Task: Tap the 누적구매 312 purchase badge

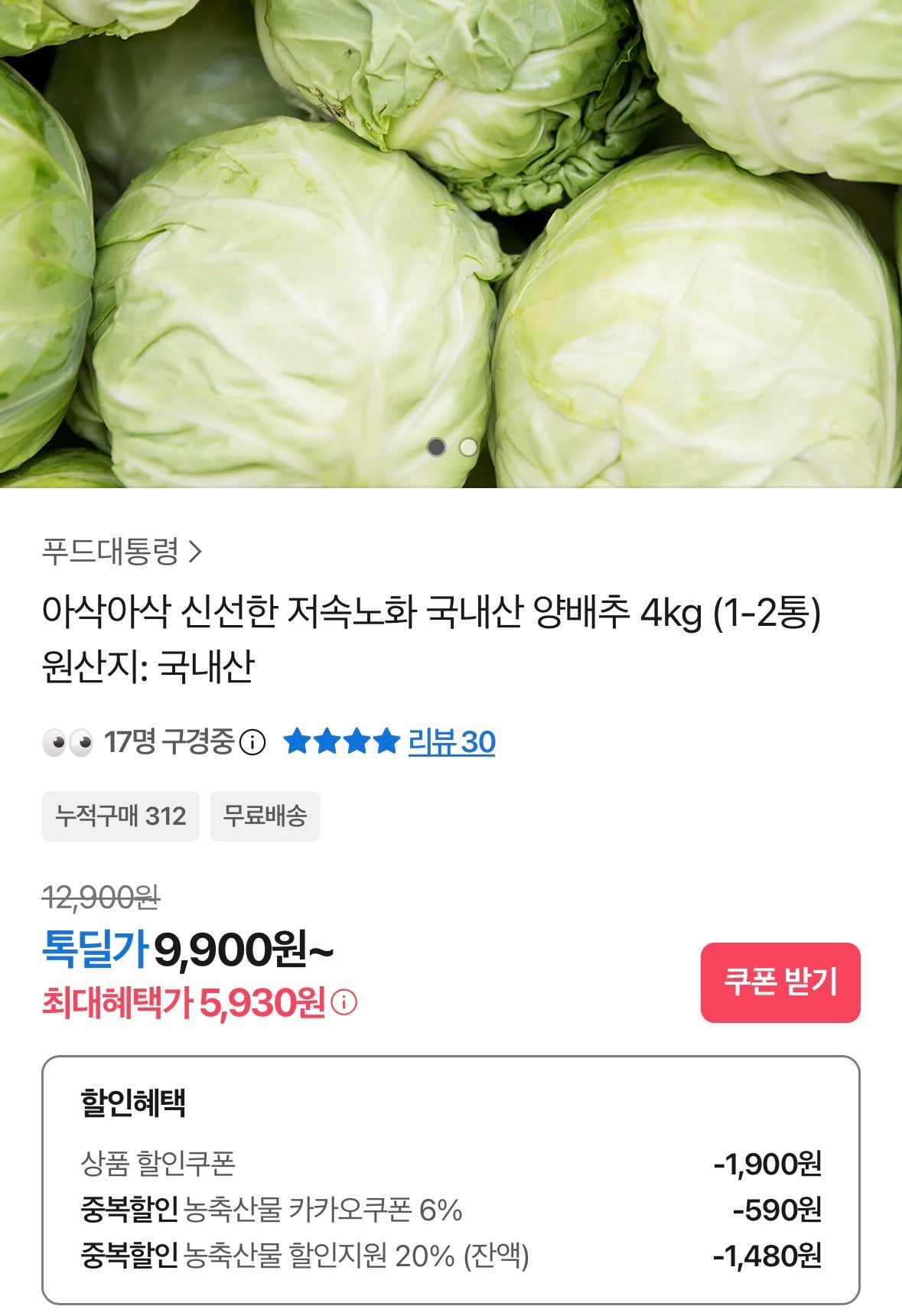Action: point(120,816)
